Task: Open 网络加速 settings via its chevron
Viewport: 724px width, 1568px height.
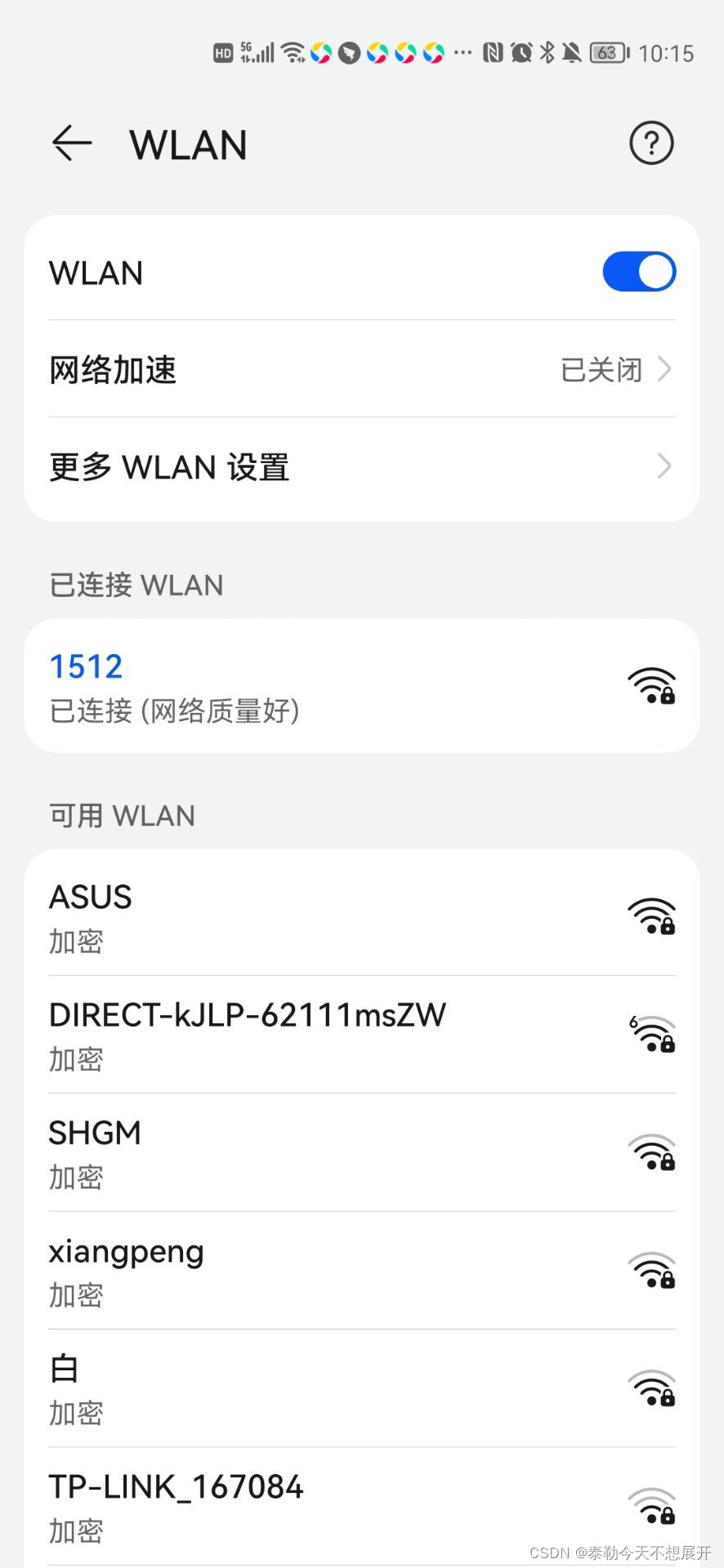Action: coord(664,369)
